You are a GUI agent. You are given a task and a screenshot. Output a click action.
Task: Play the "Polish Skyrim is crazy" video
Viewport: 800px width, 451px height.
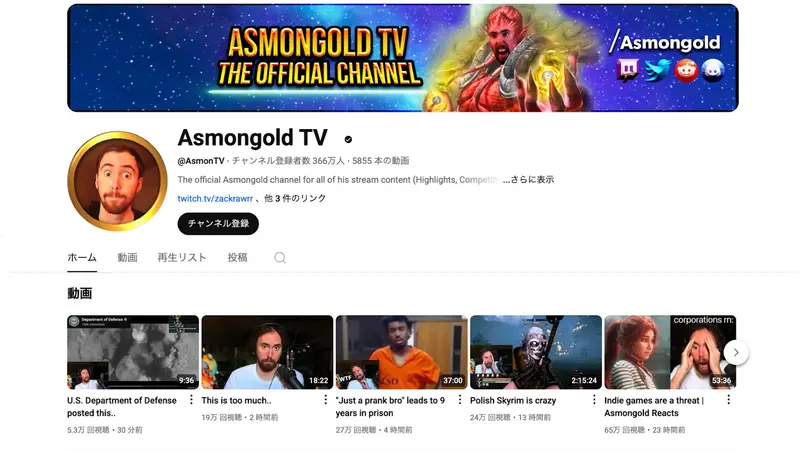pos(535,352)
